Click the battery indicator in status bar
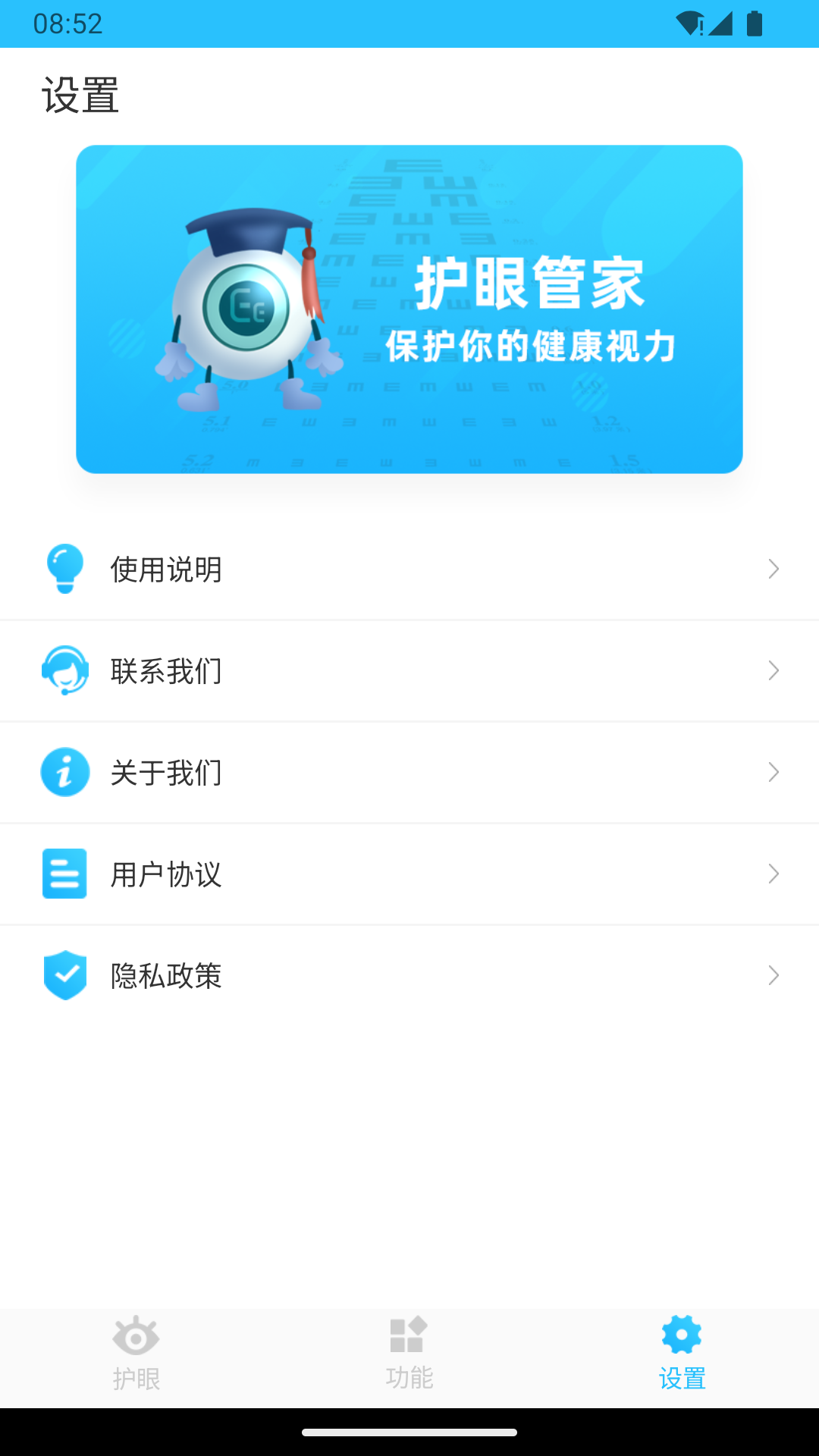 pyautogui.click(x=756, y=23)
